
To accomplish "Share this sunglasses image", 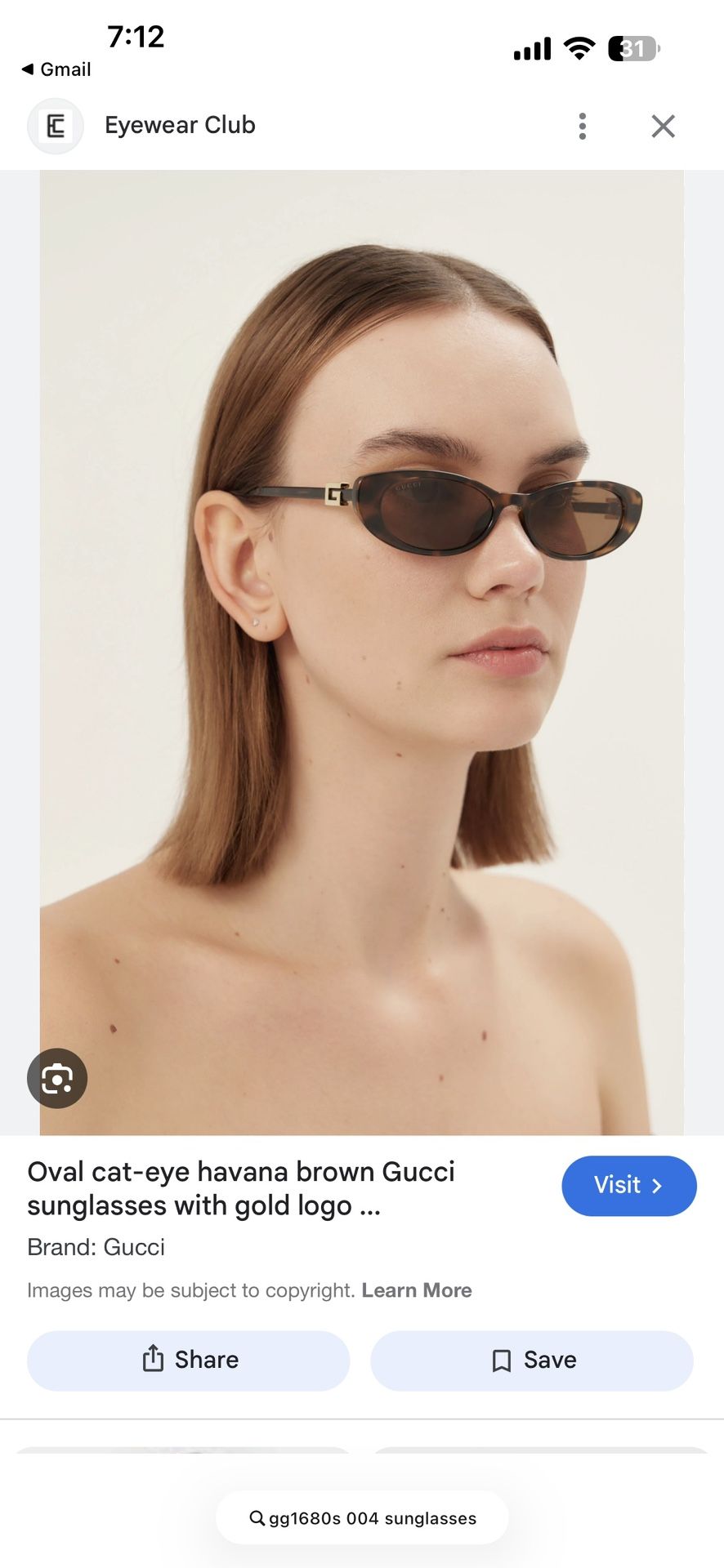I will 189,1360.
